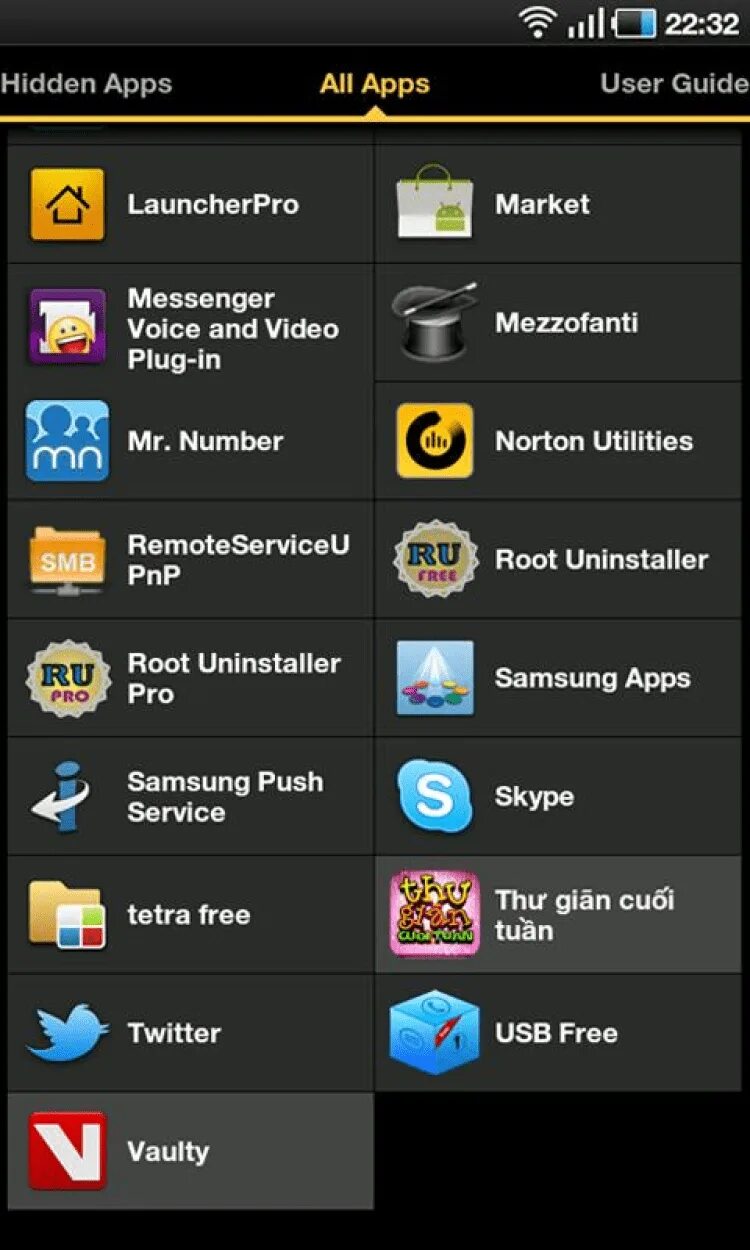The width and height of the screenshot is (750, 1250).
Task: Tap the tetra free entry
Action: 190,914
